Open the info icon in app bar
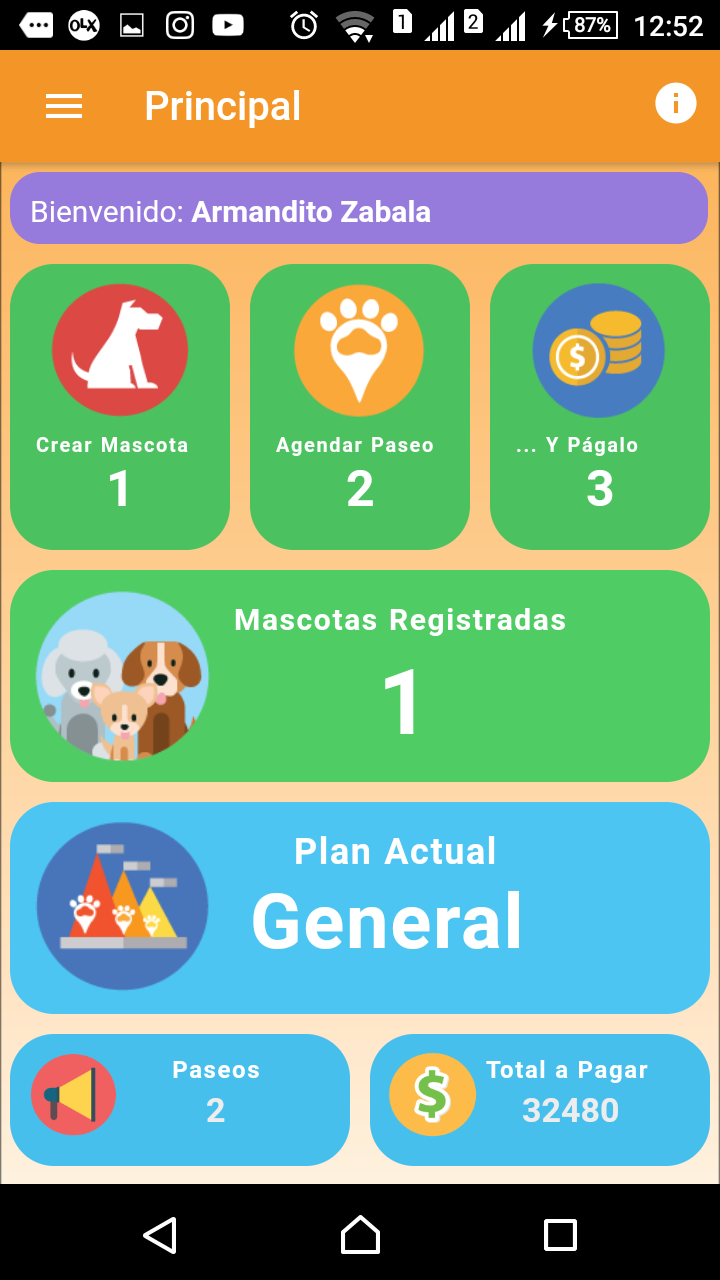The image size is (720, 1280). [675, 103]
